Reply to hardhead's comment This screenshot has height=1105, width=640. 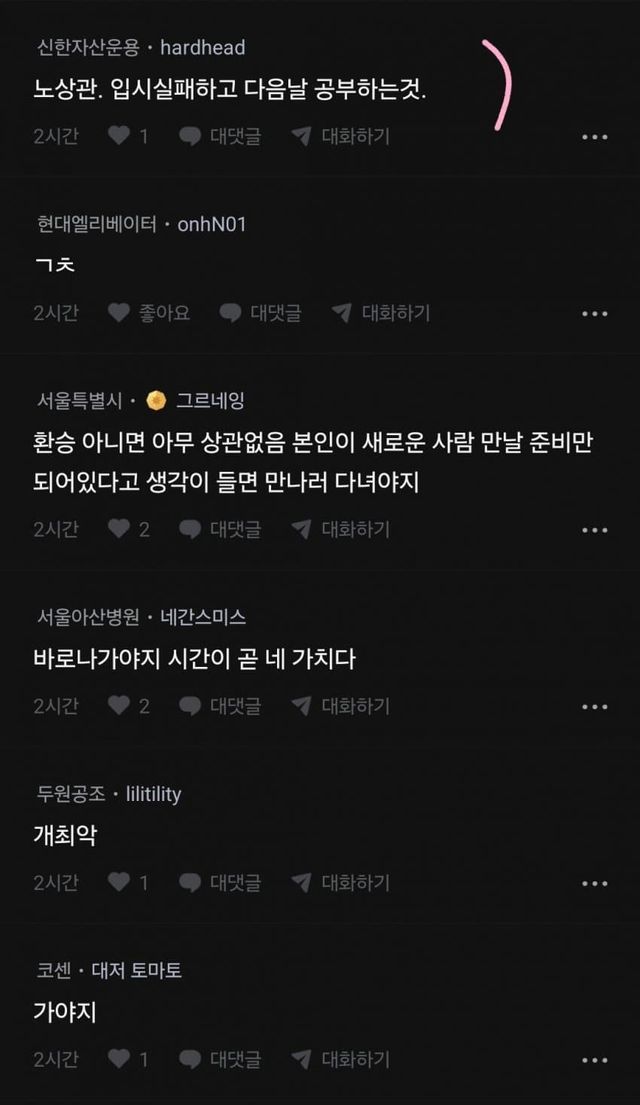click(x=220, y=136)
